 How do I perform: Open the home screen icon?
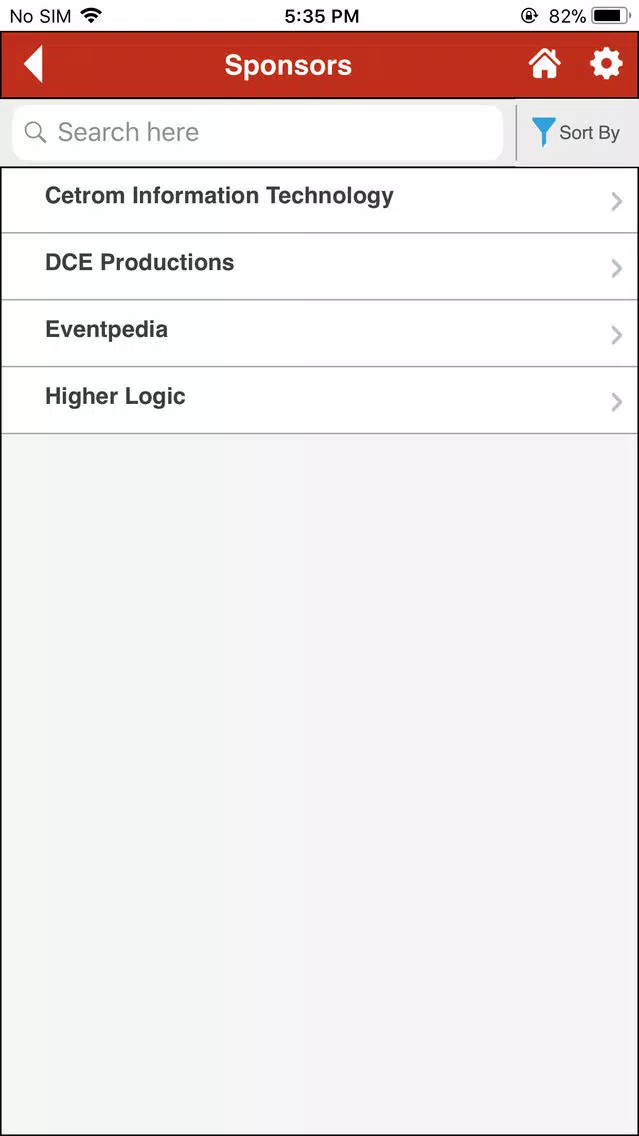[545, 64]
